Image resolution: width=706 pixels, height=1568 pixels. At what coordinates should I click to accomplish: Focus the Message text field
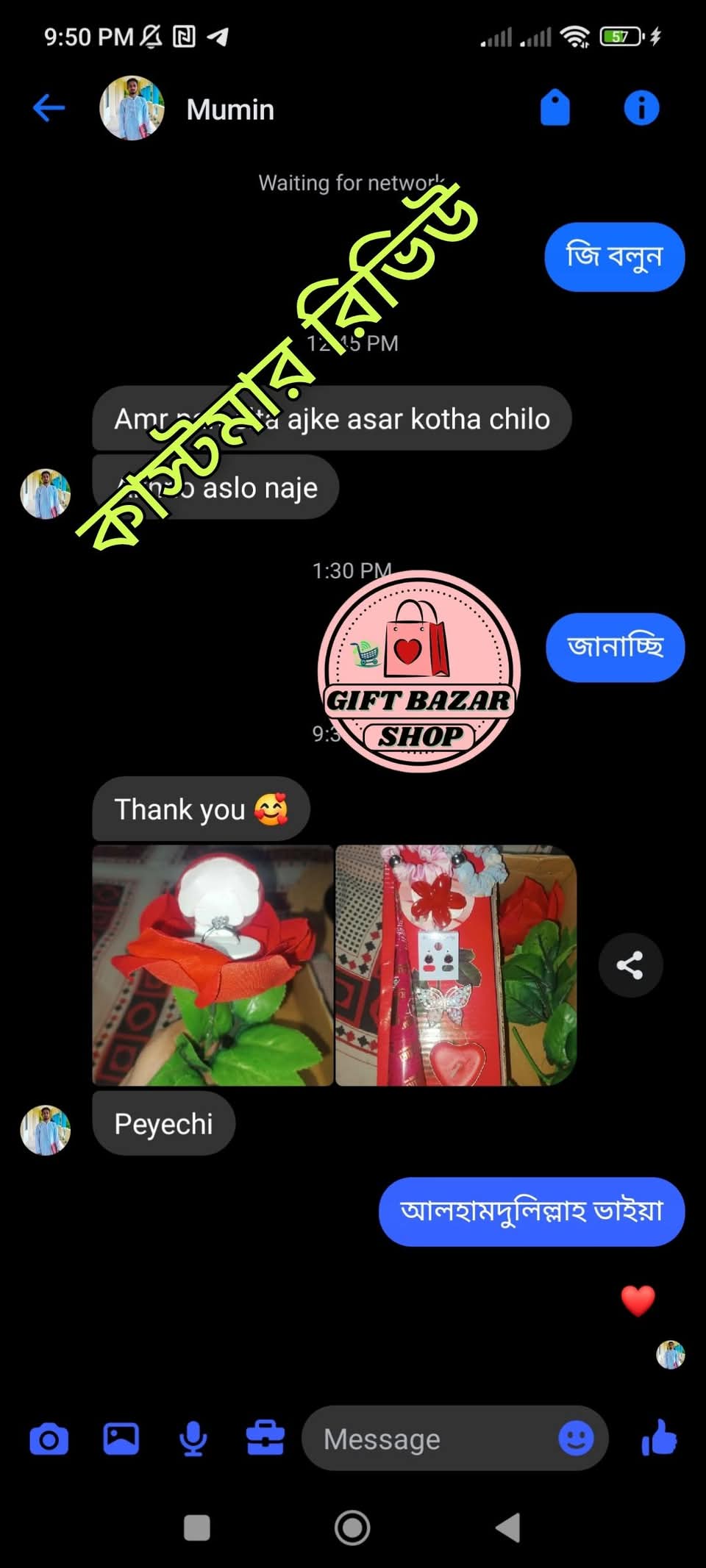point(427,1439)
